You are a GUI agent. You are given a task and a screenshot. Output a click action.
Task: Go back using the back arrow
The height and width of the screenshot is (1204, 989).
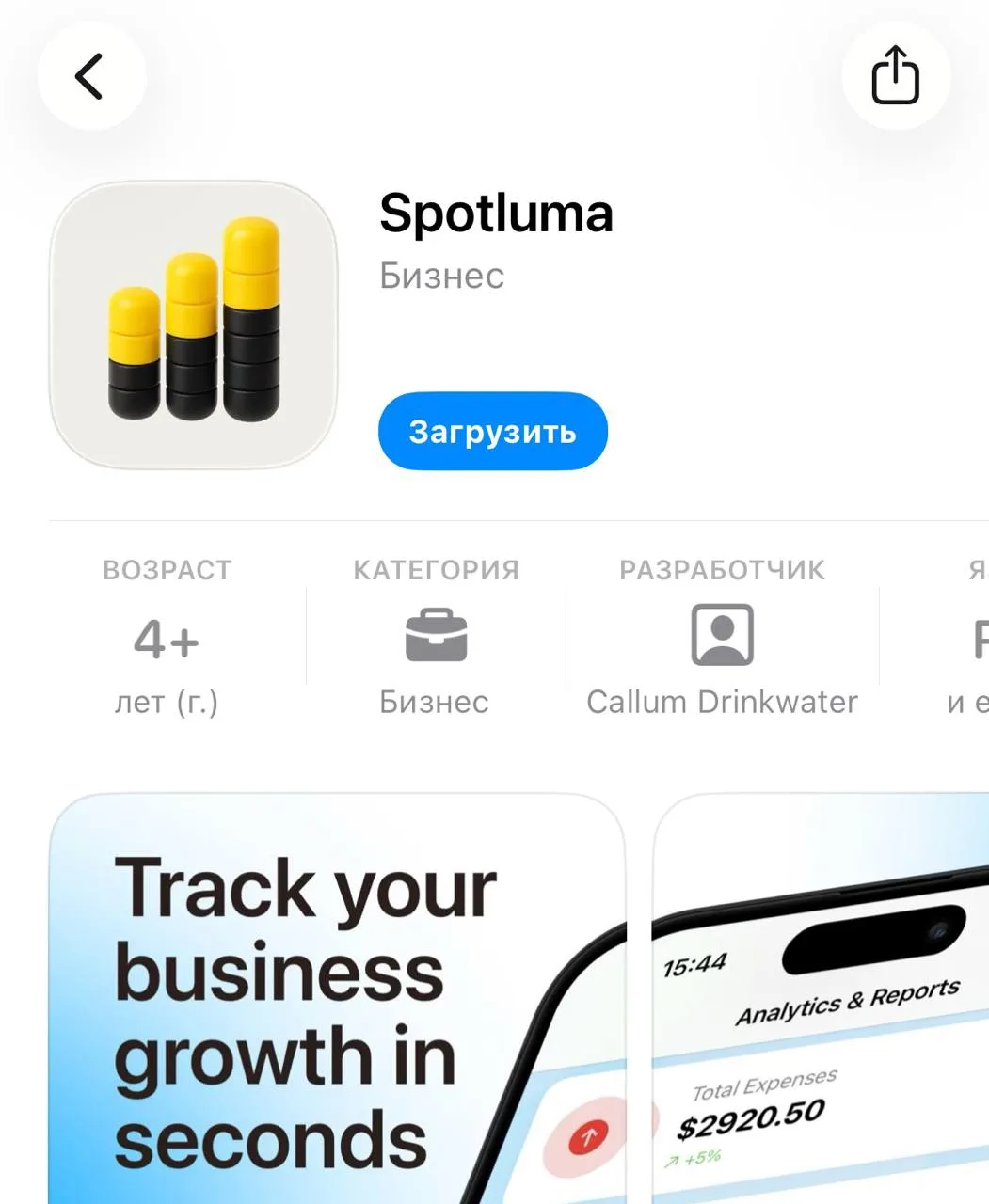90,76
